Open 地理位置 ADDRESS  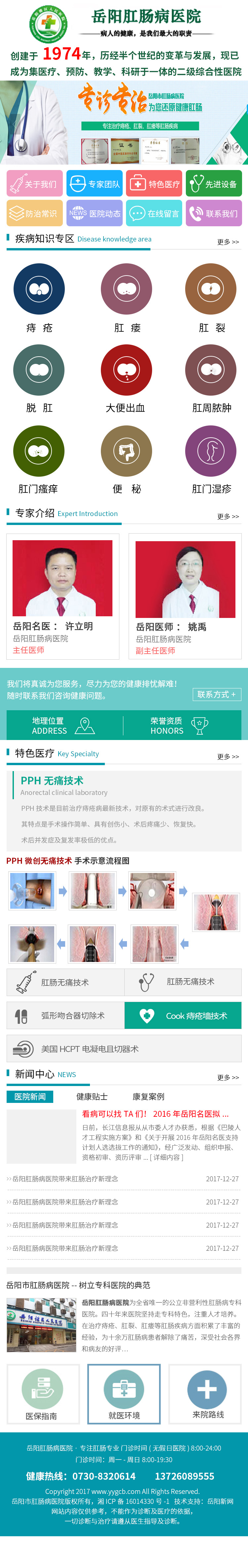tap(63, 725)
